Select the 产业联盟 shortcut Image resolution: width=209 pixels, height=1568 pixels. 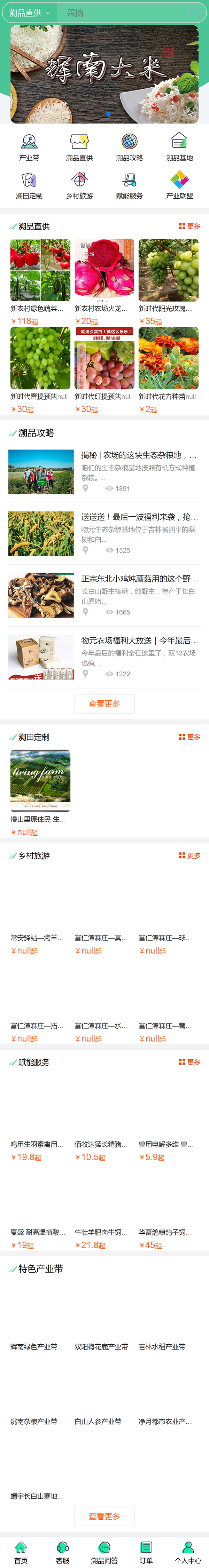pyautogui.click(x=179, y=185)
